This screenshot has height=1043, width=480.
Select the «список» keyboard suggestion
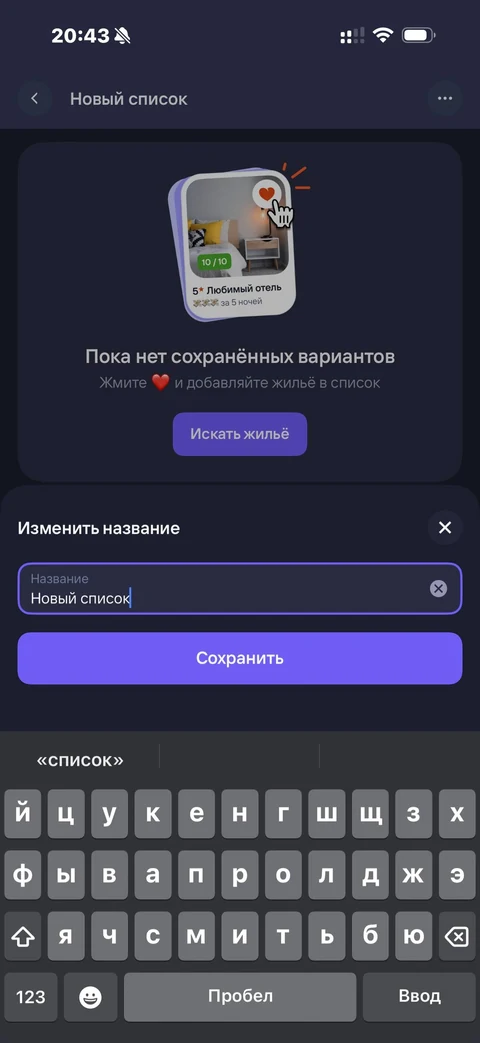click(x=80, y=760)
